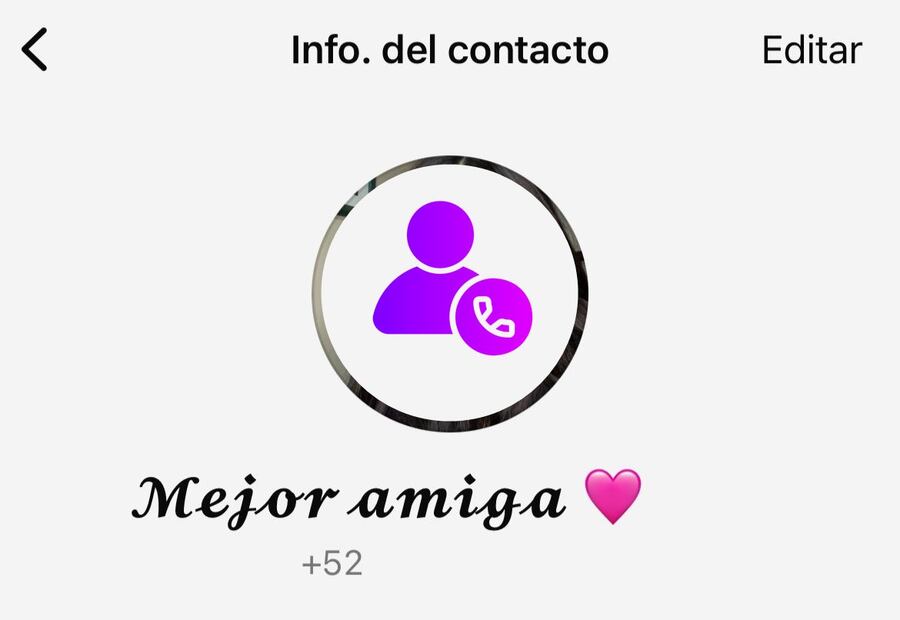Go back using the arrow
The width and height of the screenshot is (900, 620).
[35, 50]
